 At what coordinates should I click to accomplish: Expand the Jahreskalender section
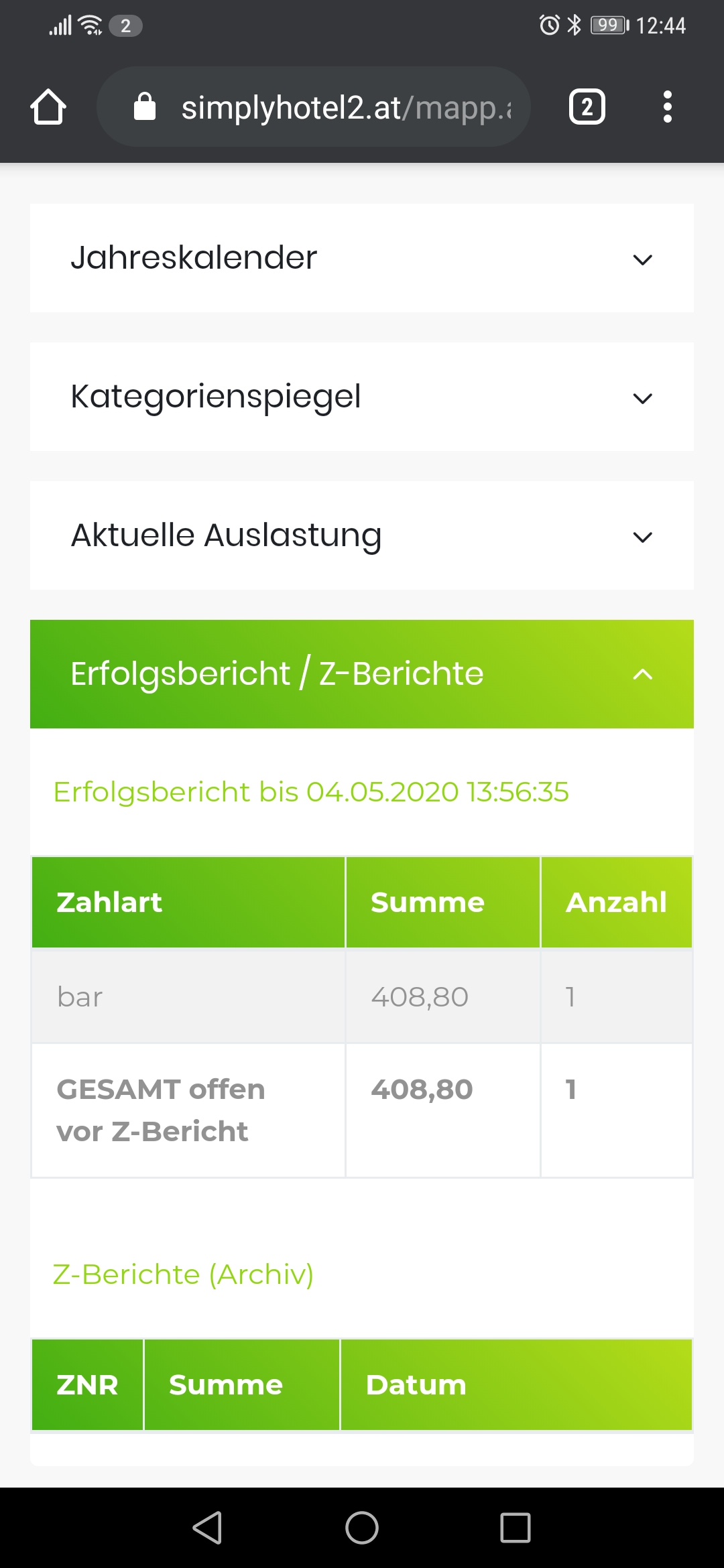pyautogui.click(x=362, y=258)
